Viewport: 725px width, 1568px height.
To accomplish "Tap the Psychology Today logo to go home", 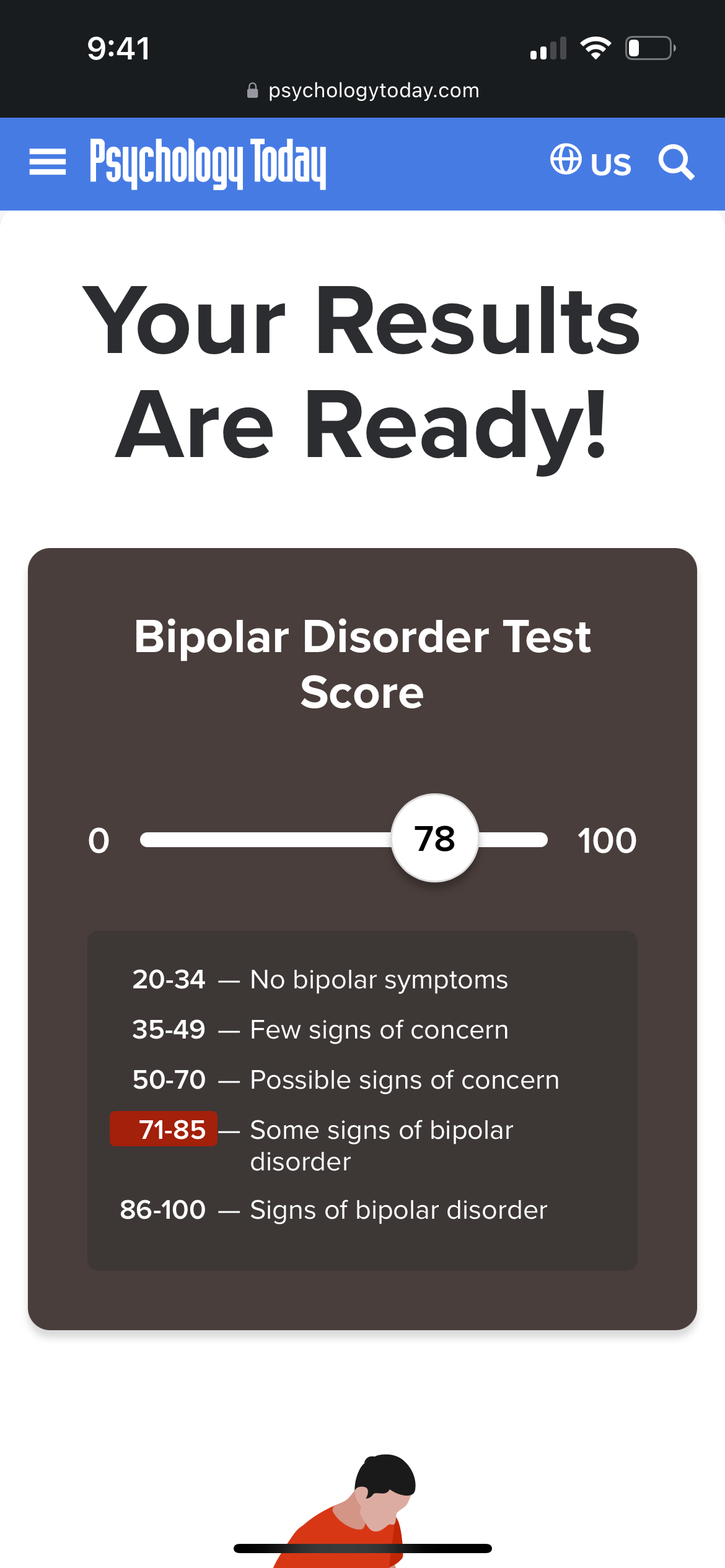I will 208,163.
